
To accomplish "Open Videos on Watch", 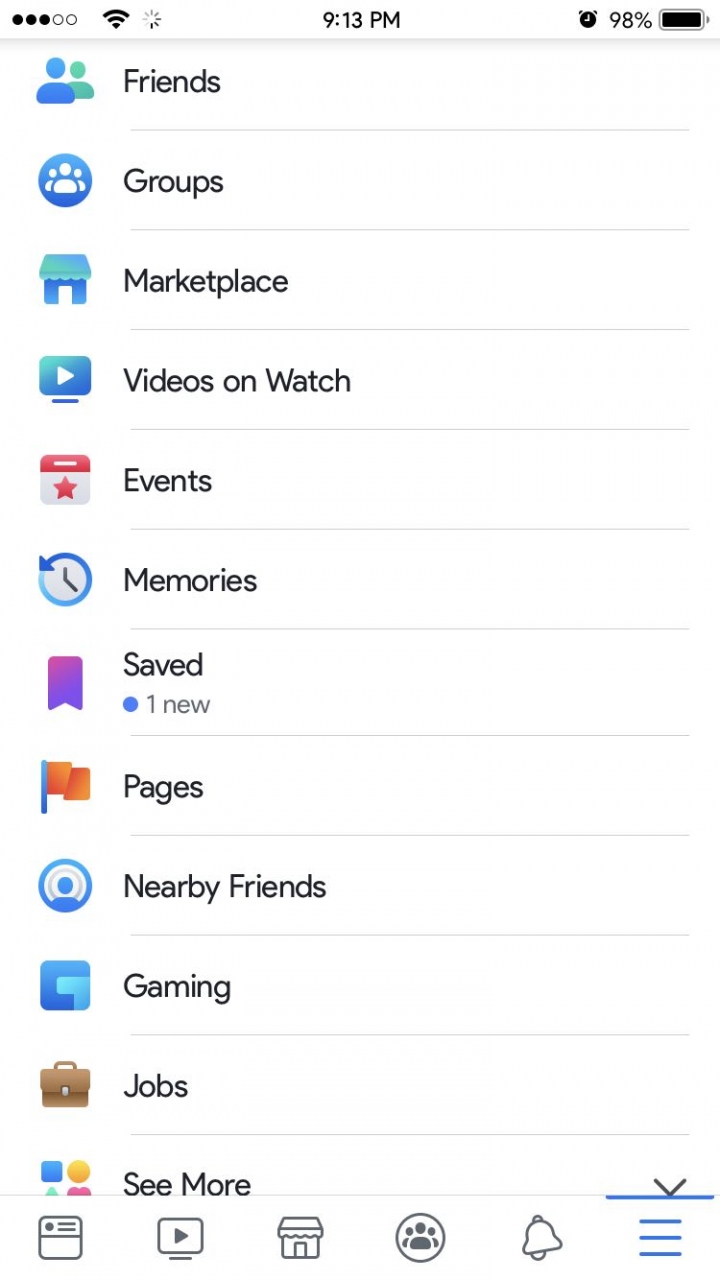I will (360, 381).
